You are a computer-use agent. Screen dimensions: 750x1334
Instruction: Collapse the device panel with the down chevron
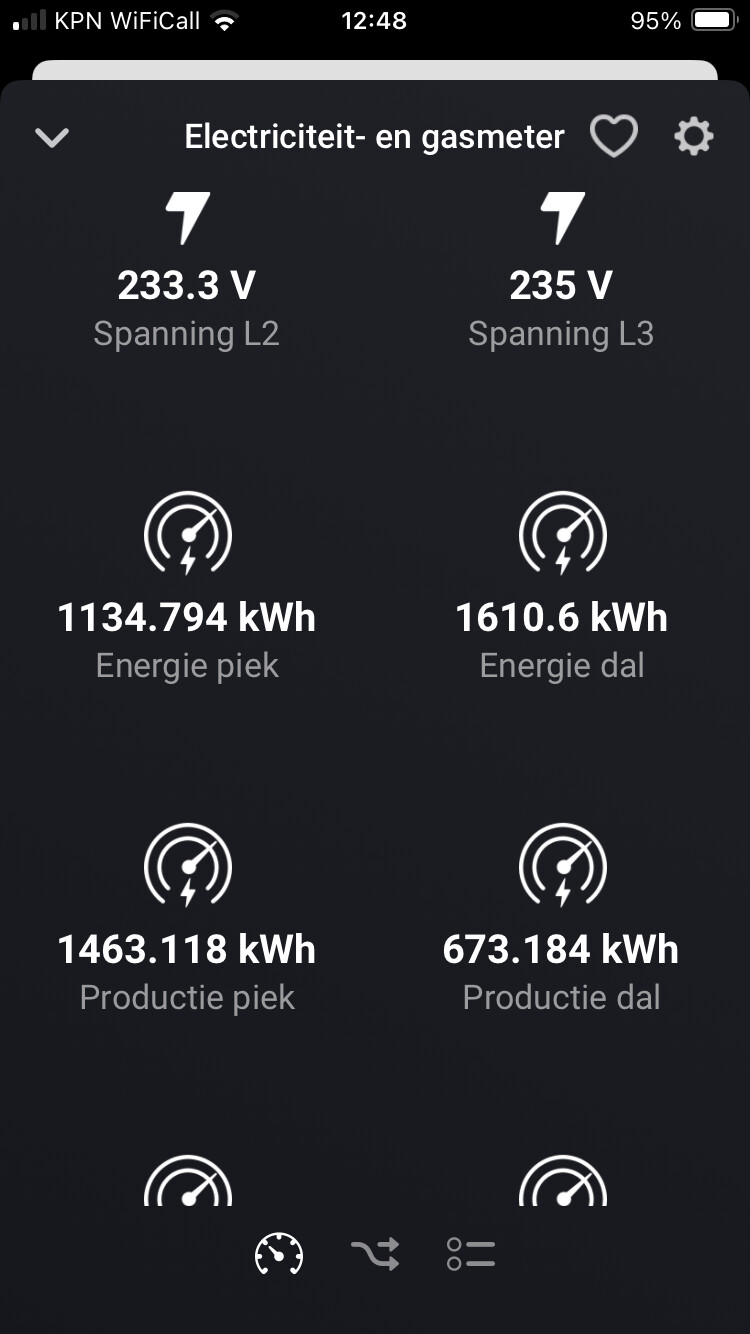click(x=52, y=137)
